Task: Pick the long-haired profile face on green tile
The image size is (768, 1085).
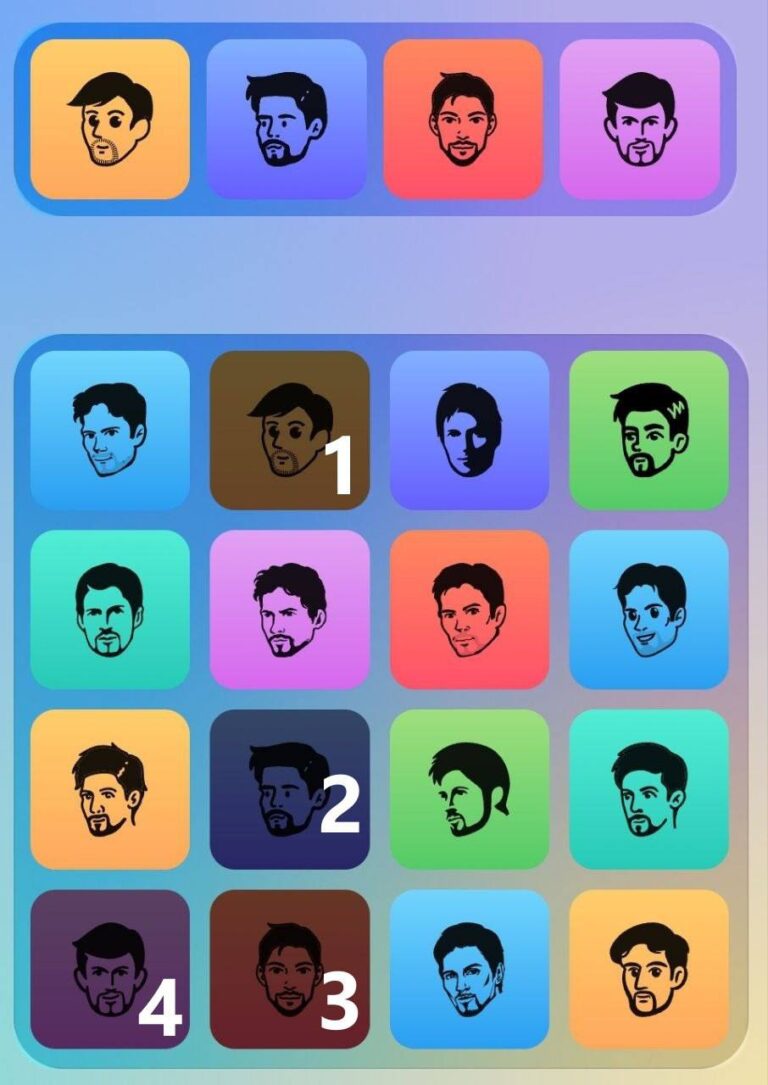Action: point(469,790)
